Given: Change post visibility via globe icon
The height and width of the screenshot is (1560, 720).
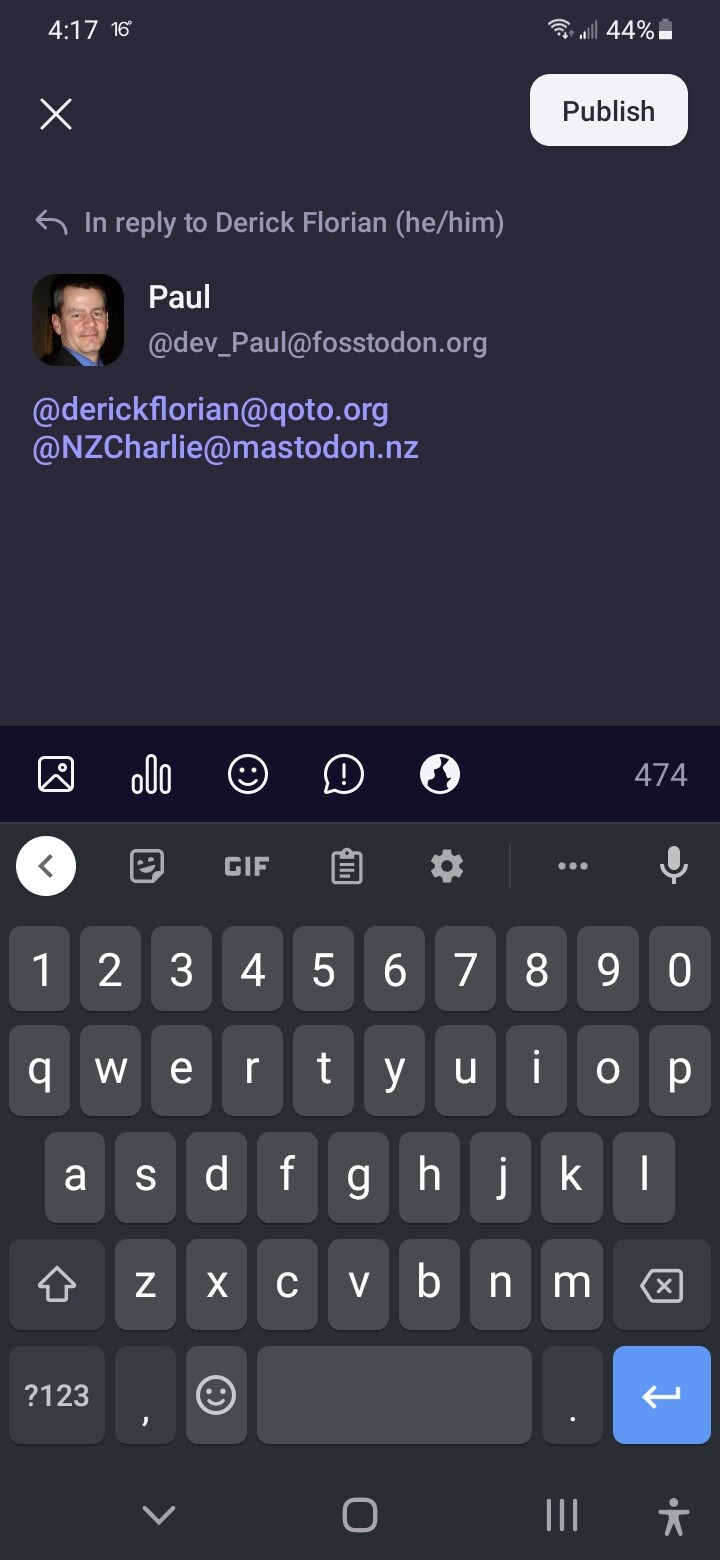Looking at the screenshot, I should click(x=439, y=774).
